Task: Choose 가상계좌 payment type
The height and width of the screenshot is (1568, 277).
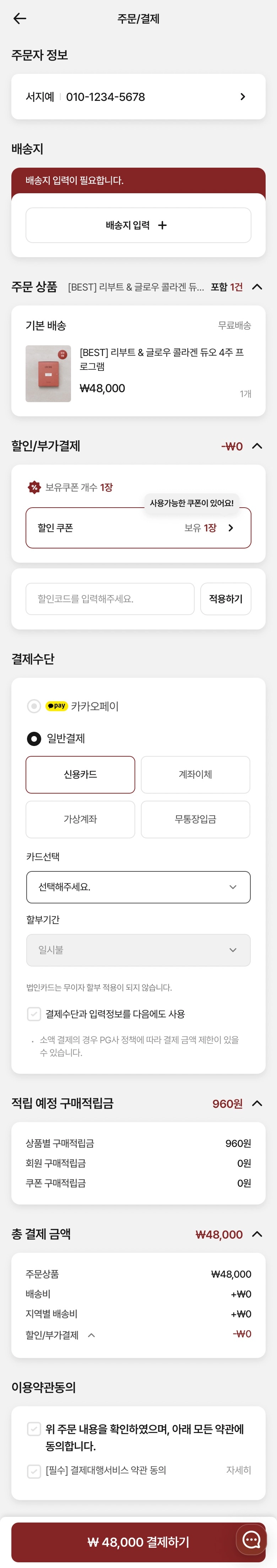Action: [x=80, y=819]
